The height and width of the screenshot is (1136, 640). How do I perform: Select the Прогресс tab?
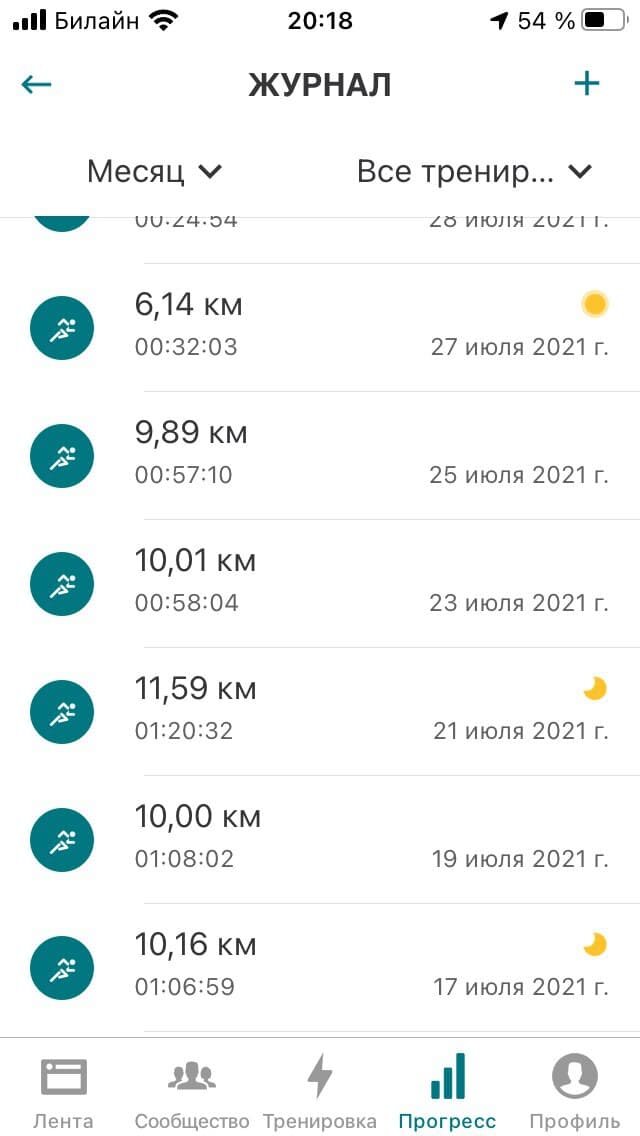pyautogui.click(x=447, y=1090)
